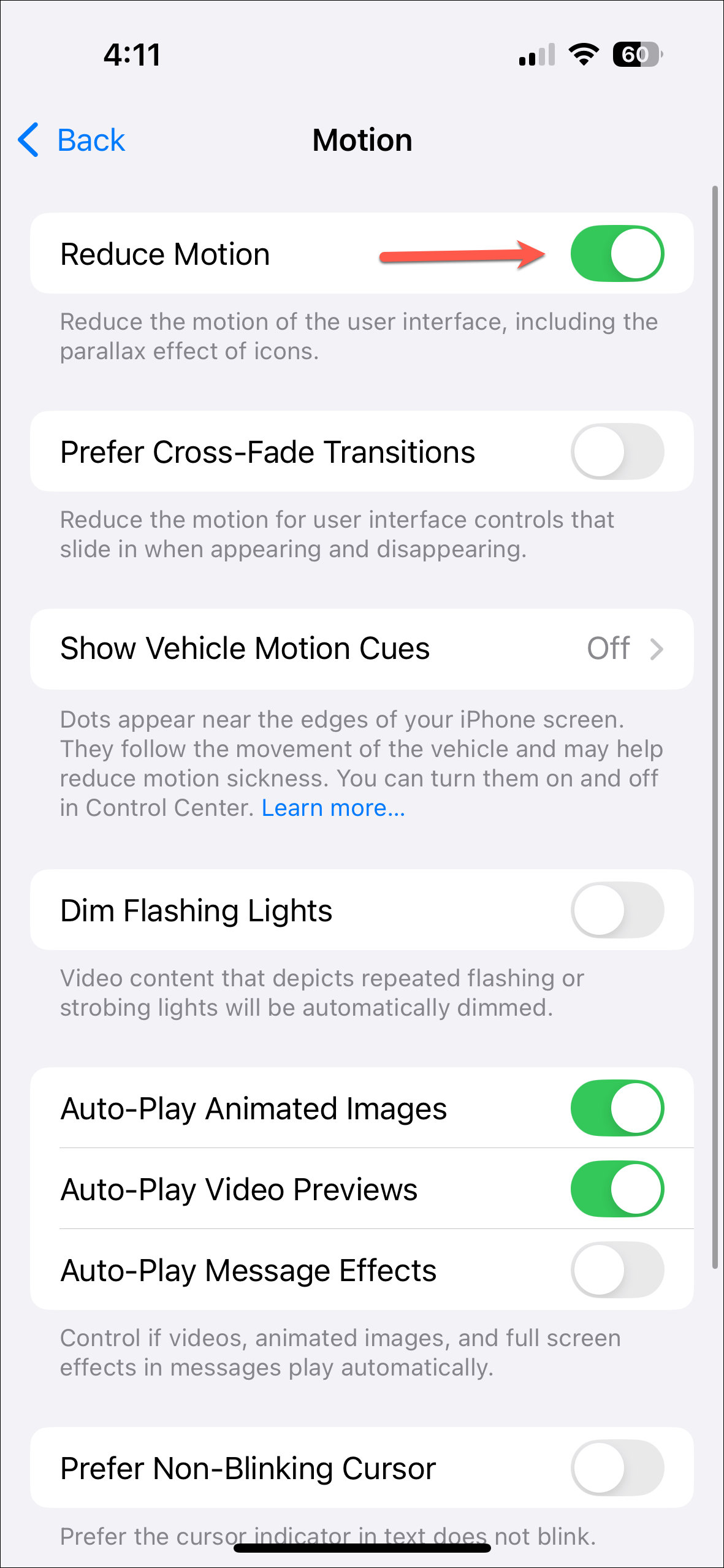Enable Auto-Play Message Effects
The image size is (724, 1568).
[617, 1270]
